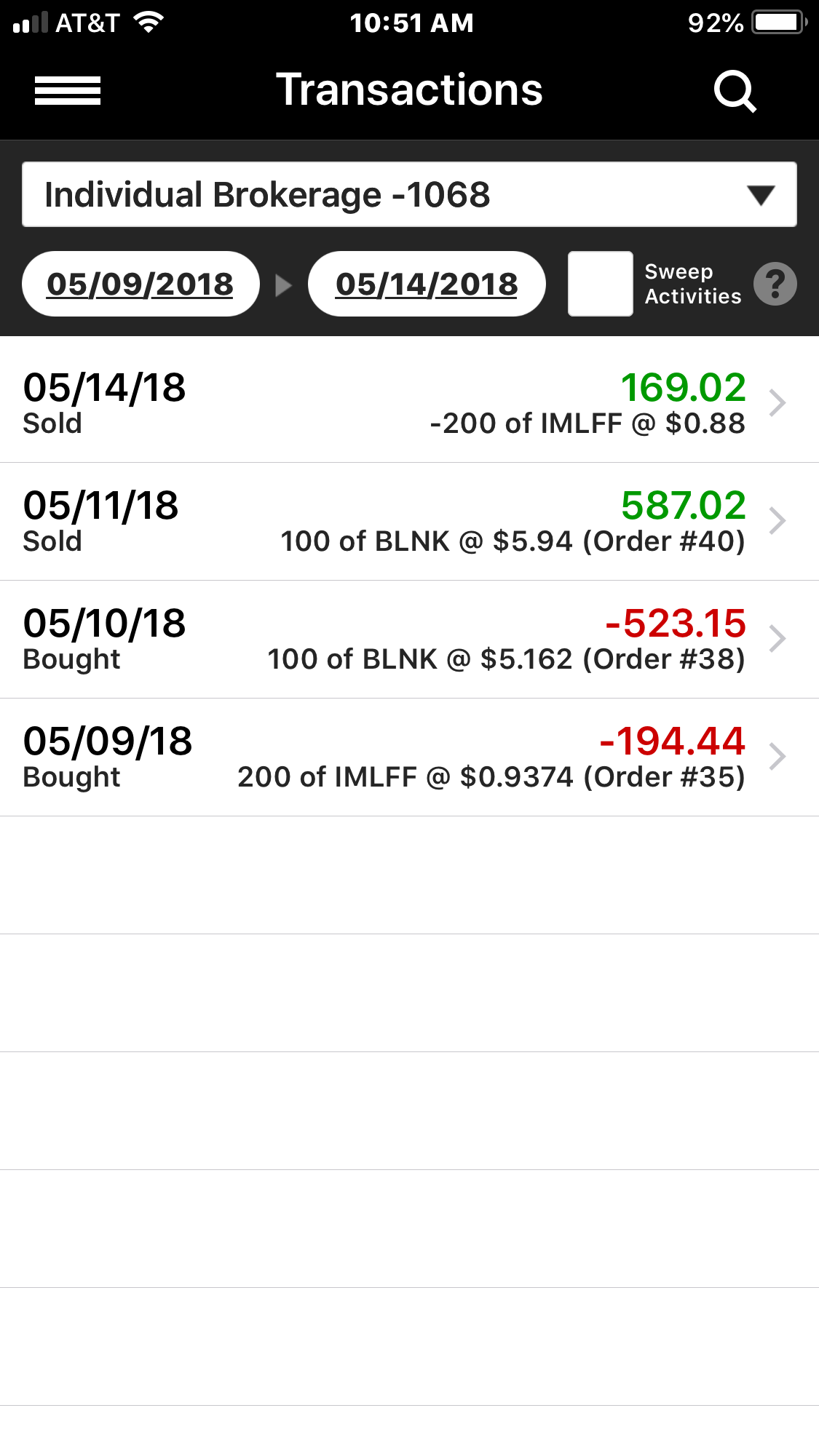Change the start date 05/09/2018
This screenshot has height=1456, width=819.
pyautogui.click(x=141, y=284)
